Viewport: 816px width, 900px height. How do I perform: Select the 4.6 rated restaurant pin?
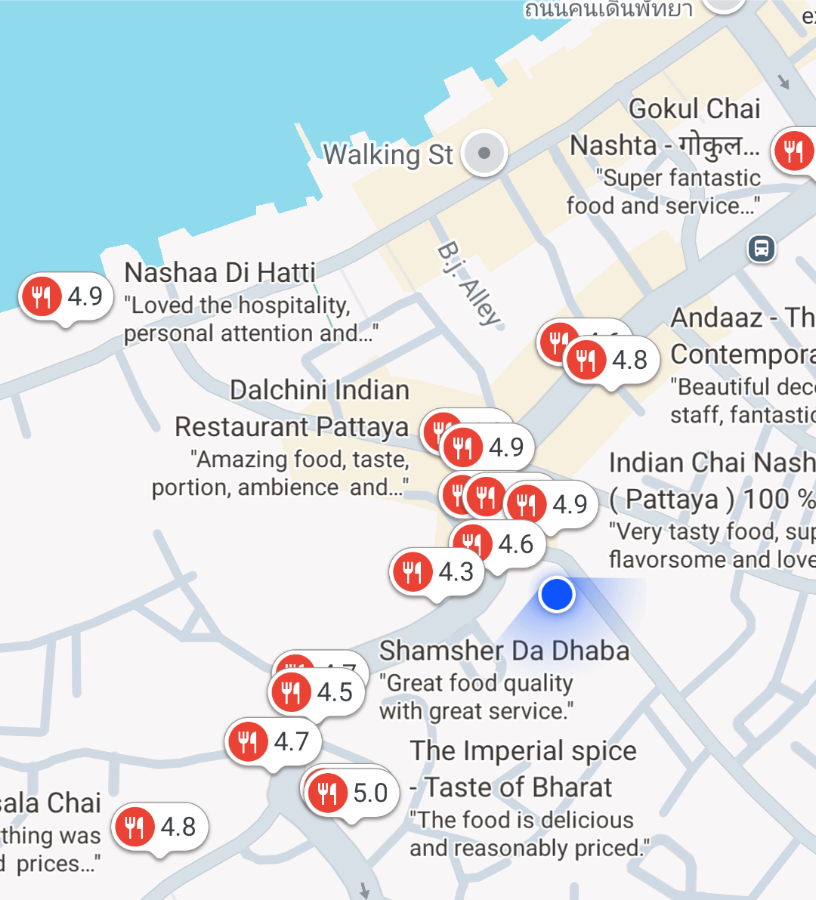click(x=498, y=545)
